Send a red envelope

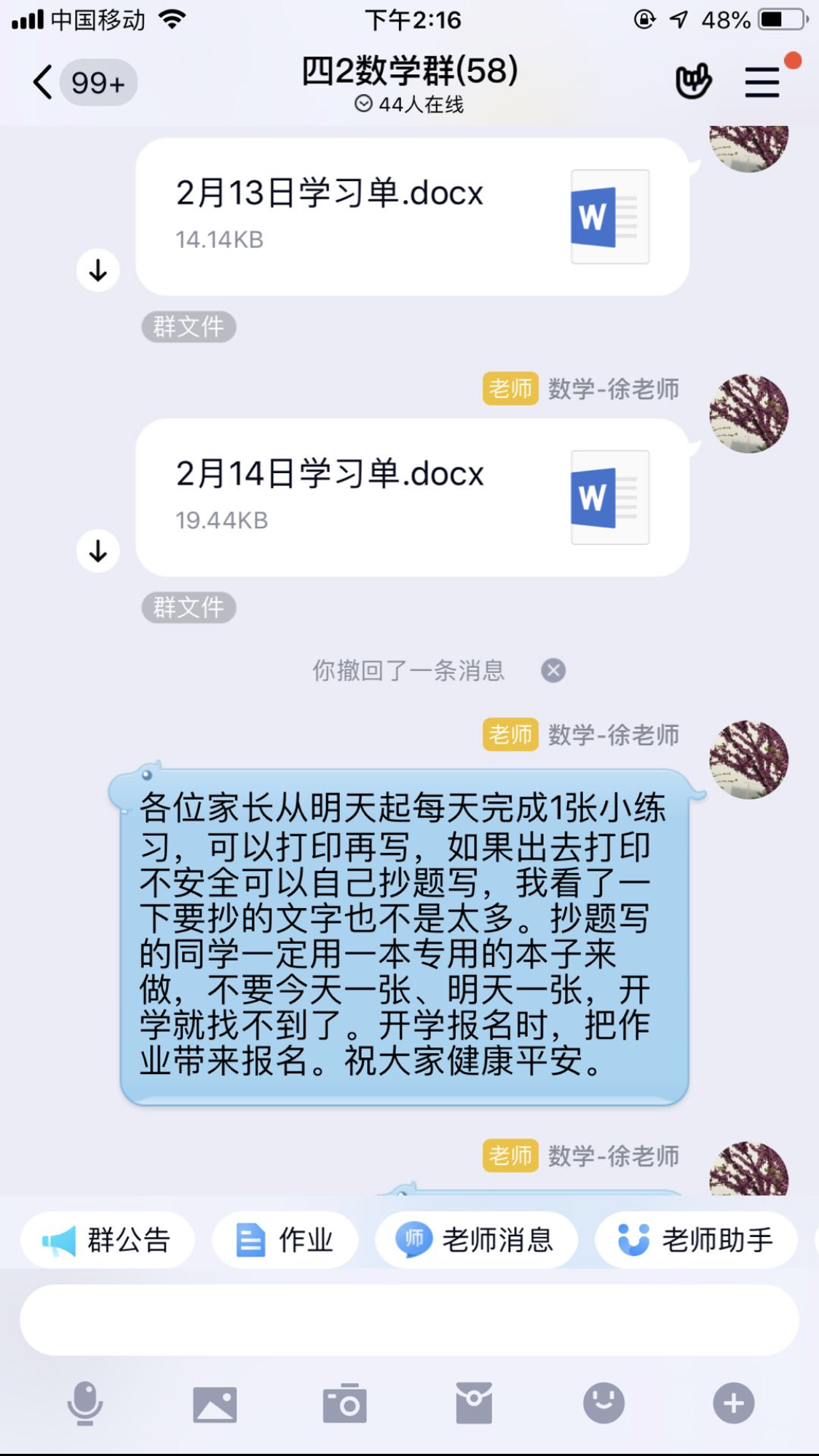point(474,1404)
